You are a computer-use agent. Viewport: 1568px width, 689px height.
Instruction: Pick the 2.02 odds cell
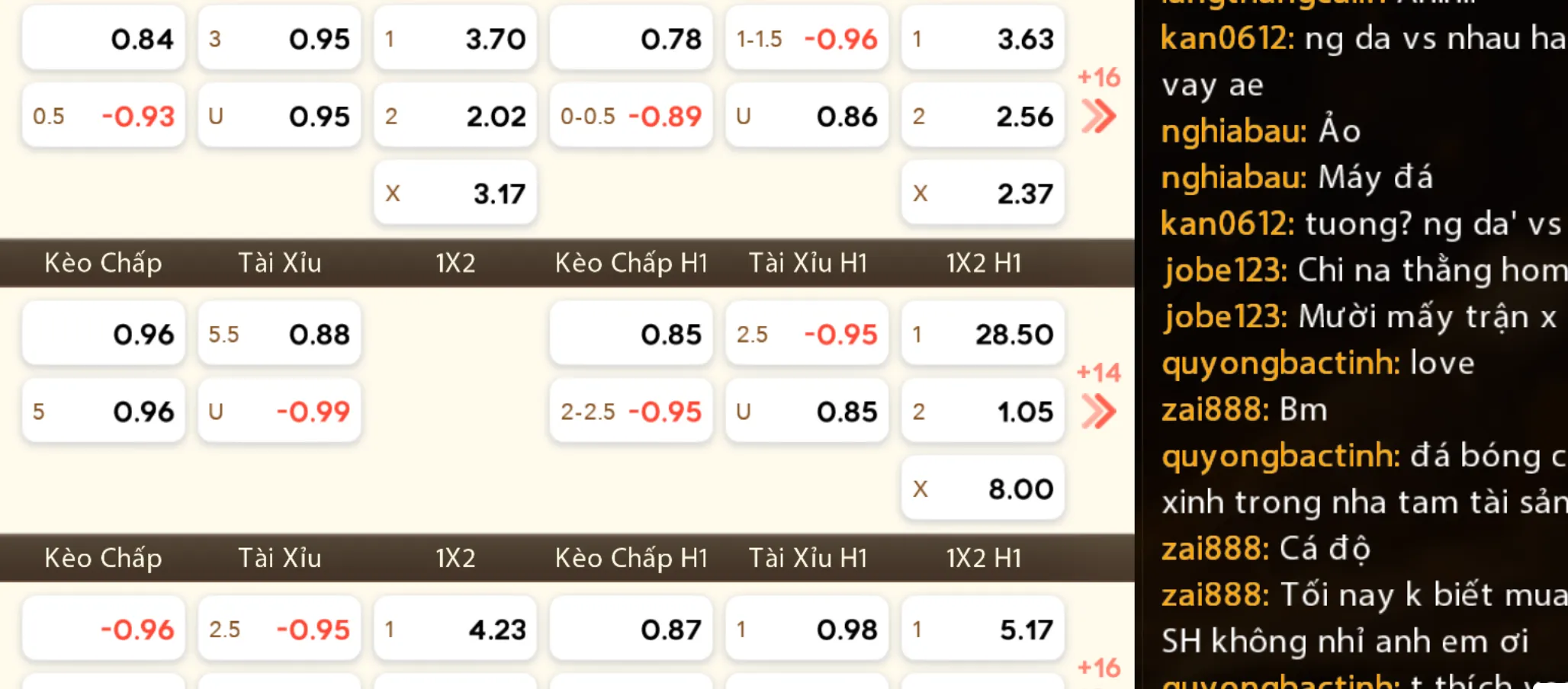455,116
